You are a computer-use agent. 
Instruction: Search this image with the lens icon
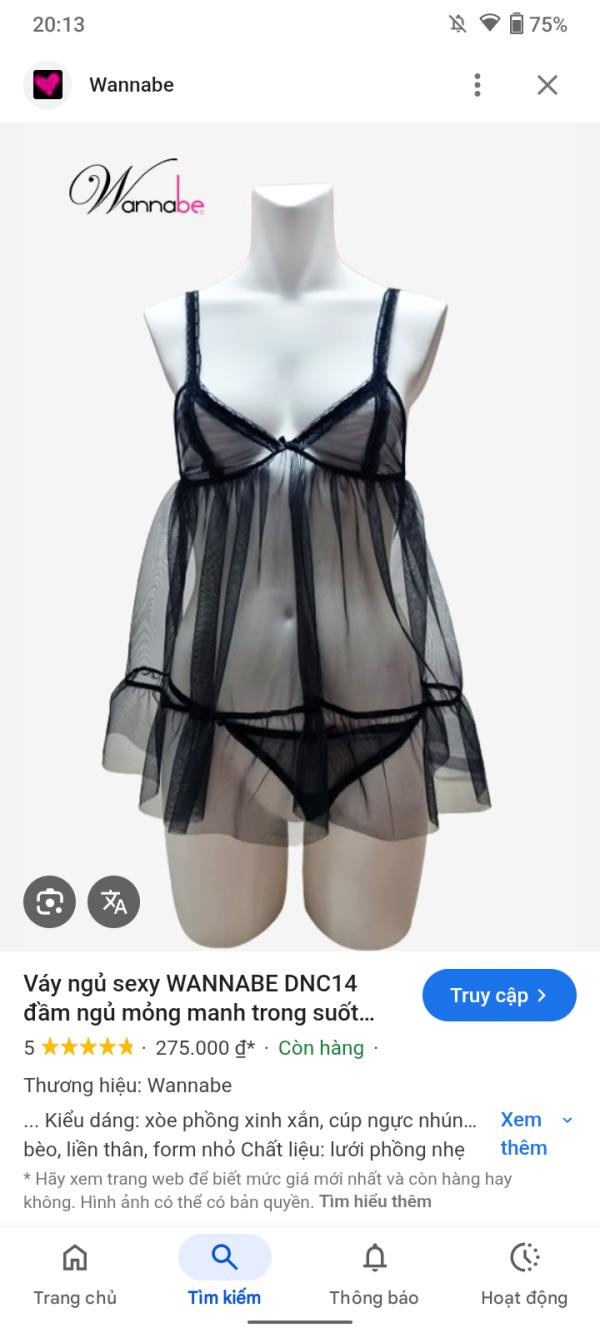point(50,902)
